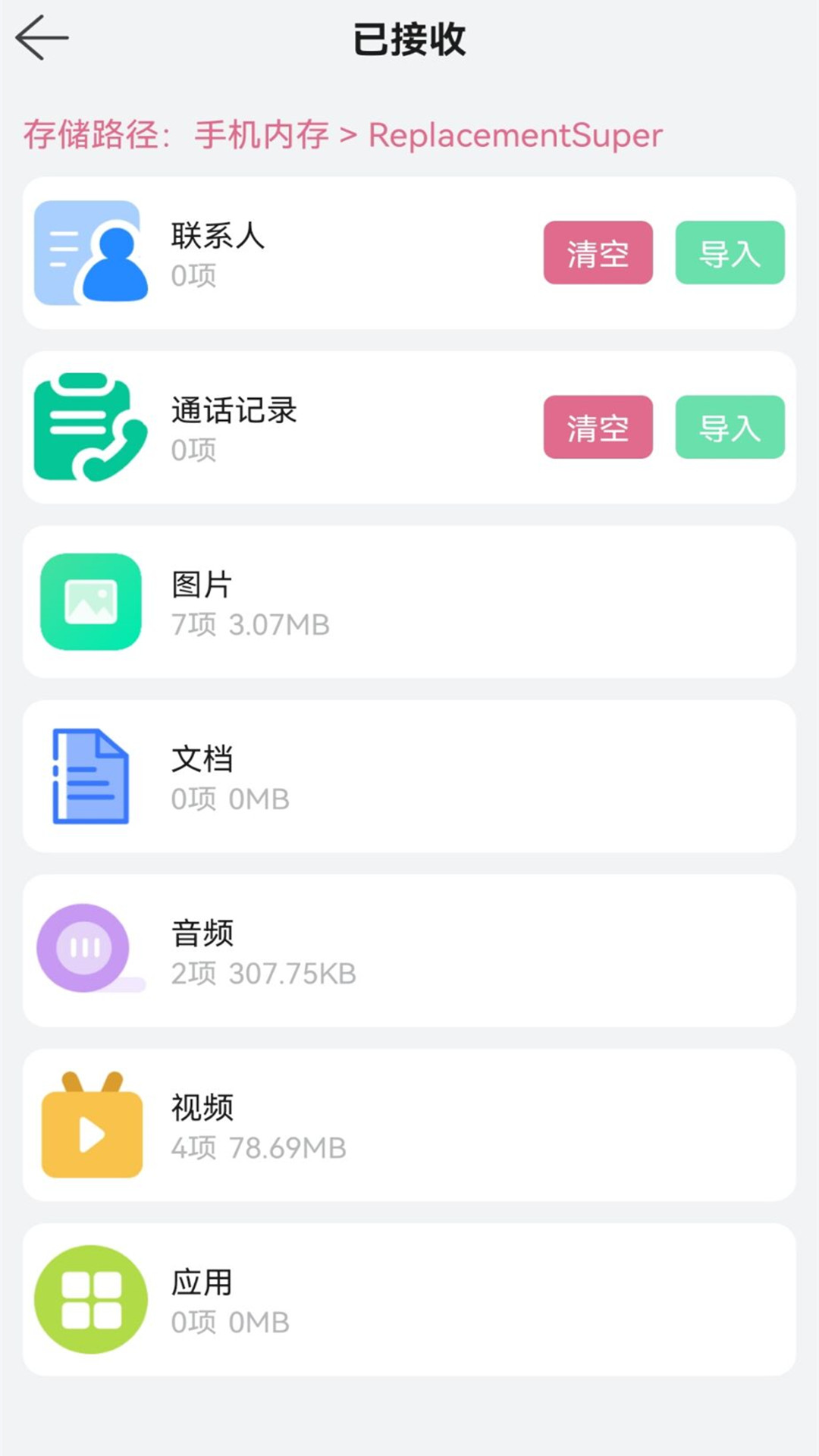Import the received 通话记录 call logs
This screenshot has width=819, height=1456.
[x=730, y=428]
